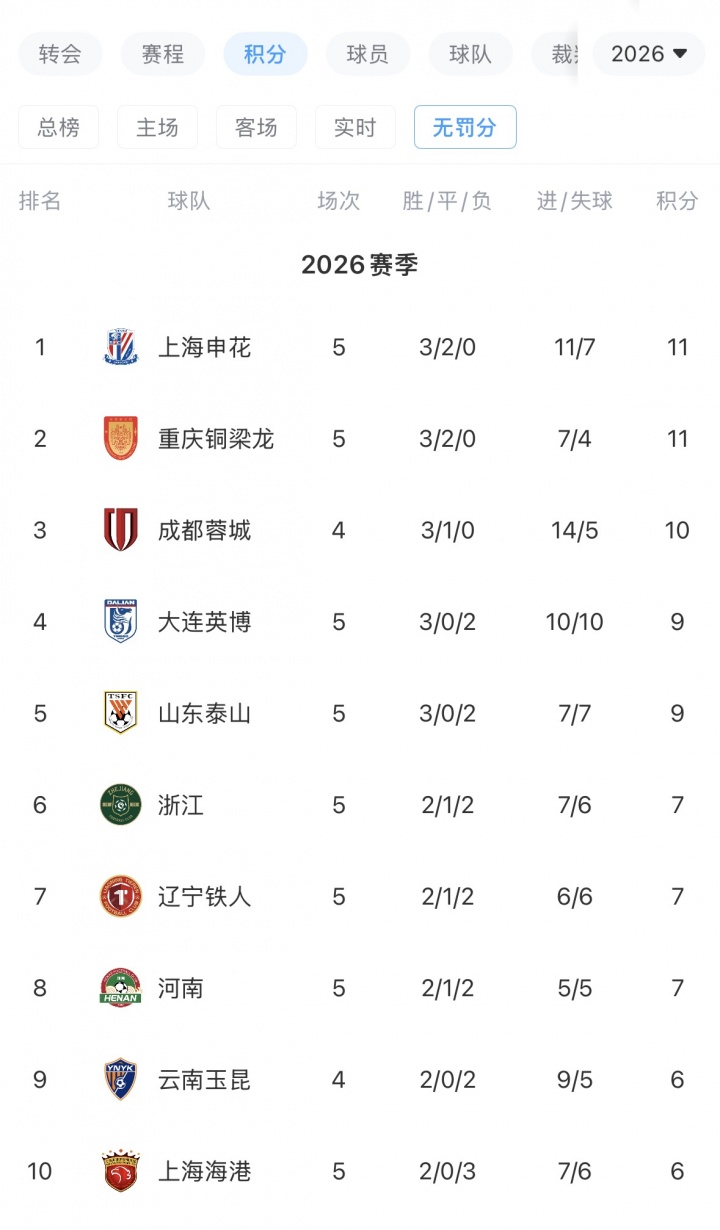Show the 球队 tab
720x1230 pixels.
coord(470,54)
